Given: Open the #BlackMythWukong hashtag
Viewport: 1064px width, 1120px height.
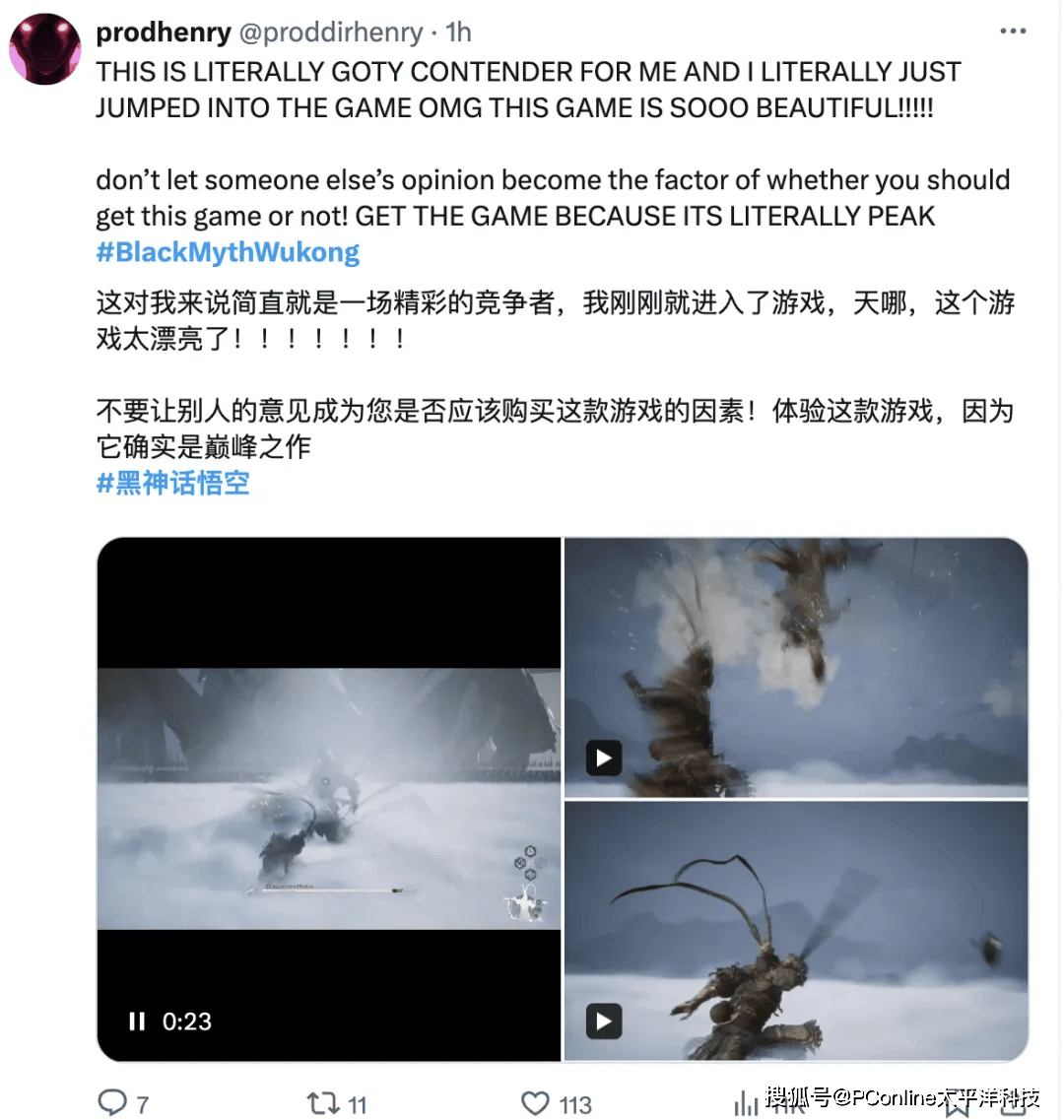Looking at the screenshot, I should coord(228,252).
